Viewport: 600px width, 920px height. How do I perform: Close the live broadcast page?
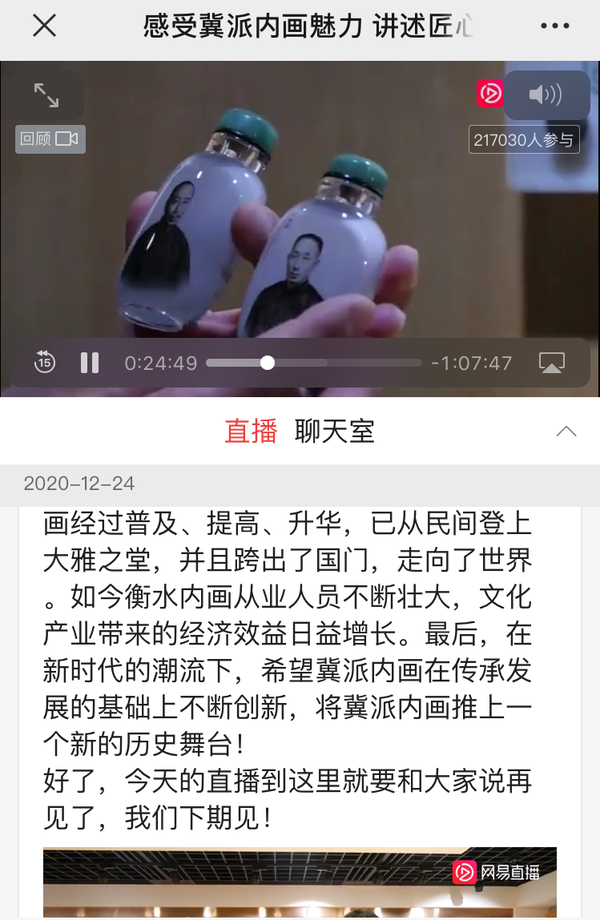[x=44, y=27]
